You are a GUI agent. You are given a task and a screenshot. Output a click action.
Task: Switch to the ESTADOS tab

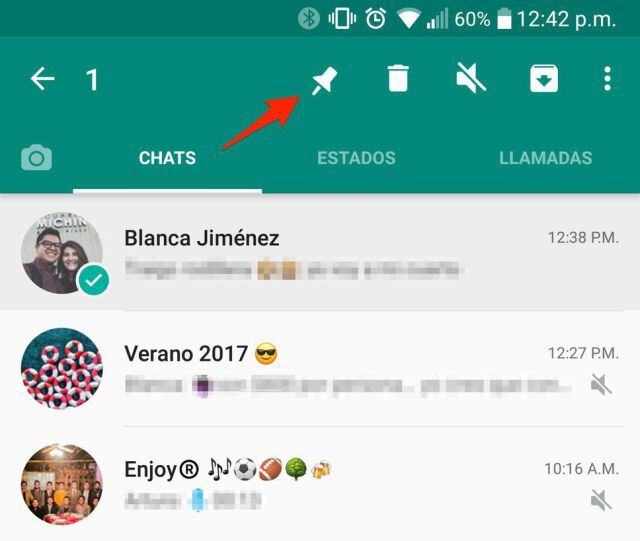tap(356, 158)
